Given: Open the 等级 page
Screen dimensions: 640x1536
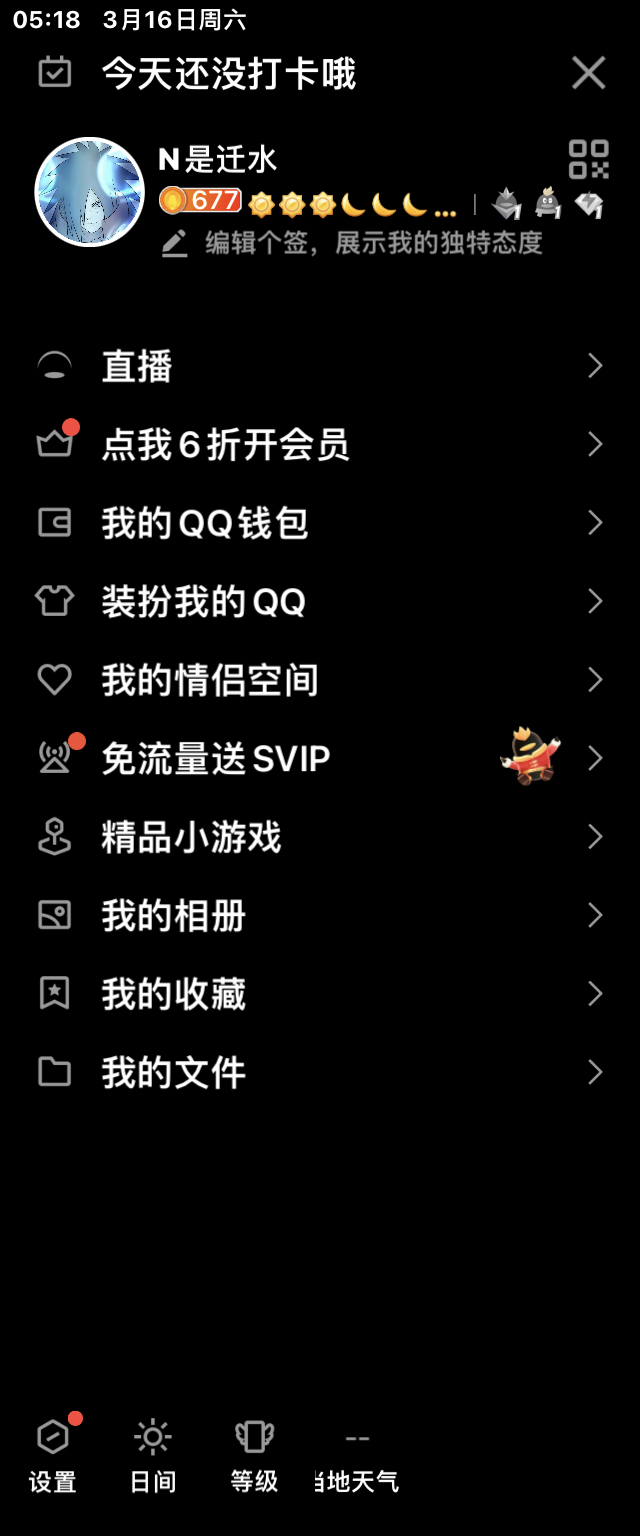Looking at the screenshot, I should click(254, 1455).
